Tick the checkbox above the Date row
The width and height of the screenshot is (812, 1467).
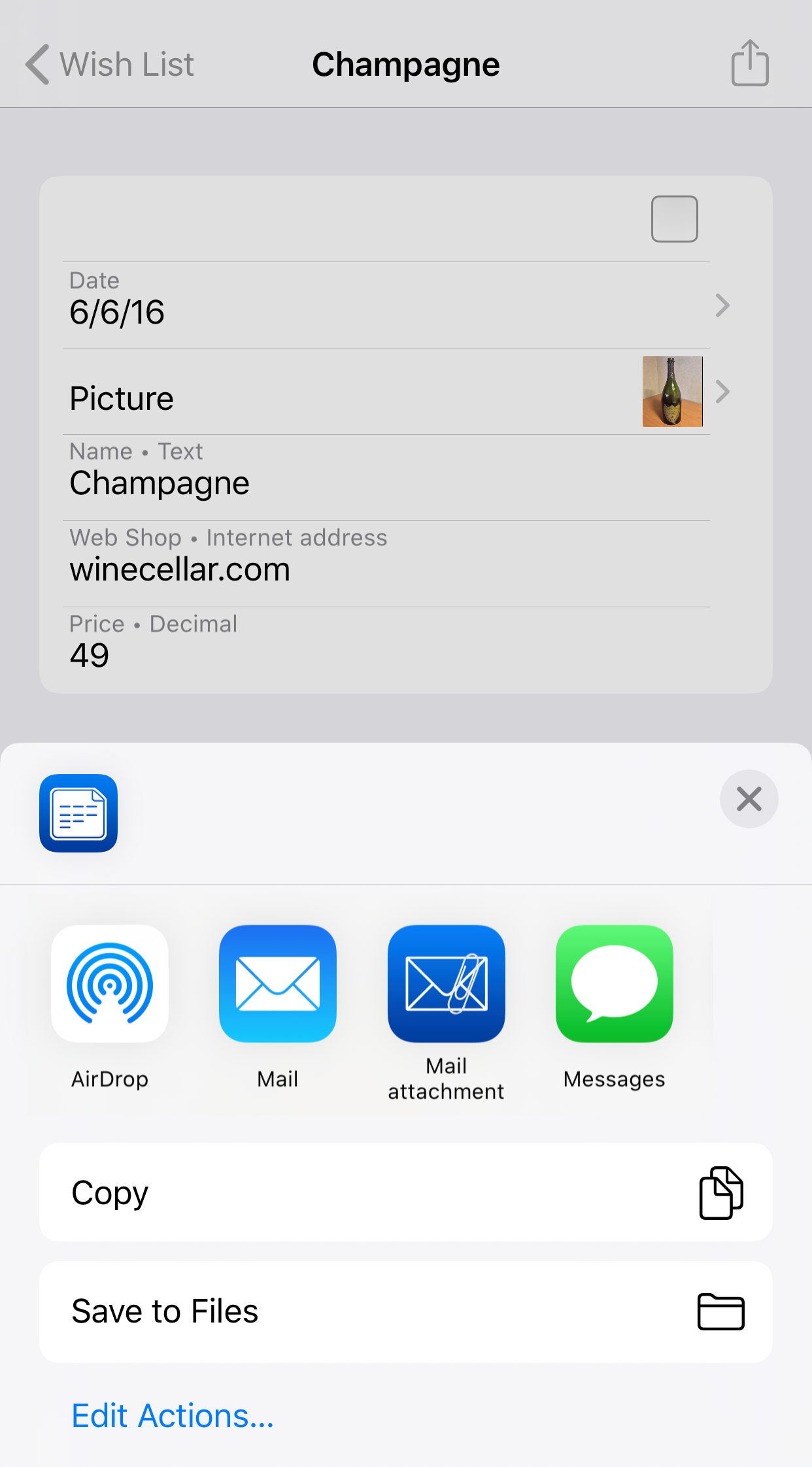click(x=674, y=219)
